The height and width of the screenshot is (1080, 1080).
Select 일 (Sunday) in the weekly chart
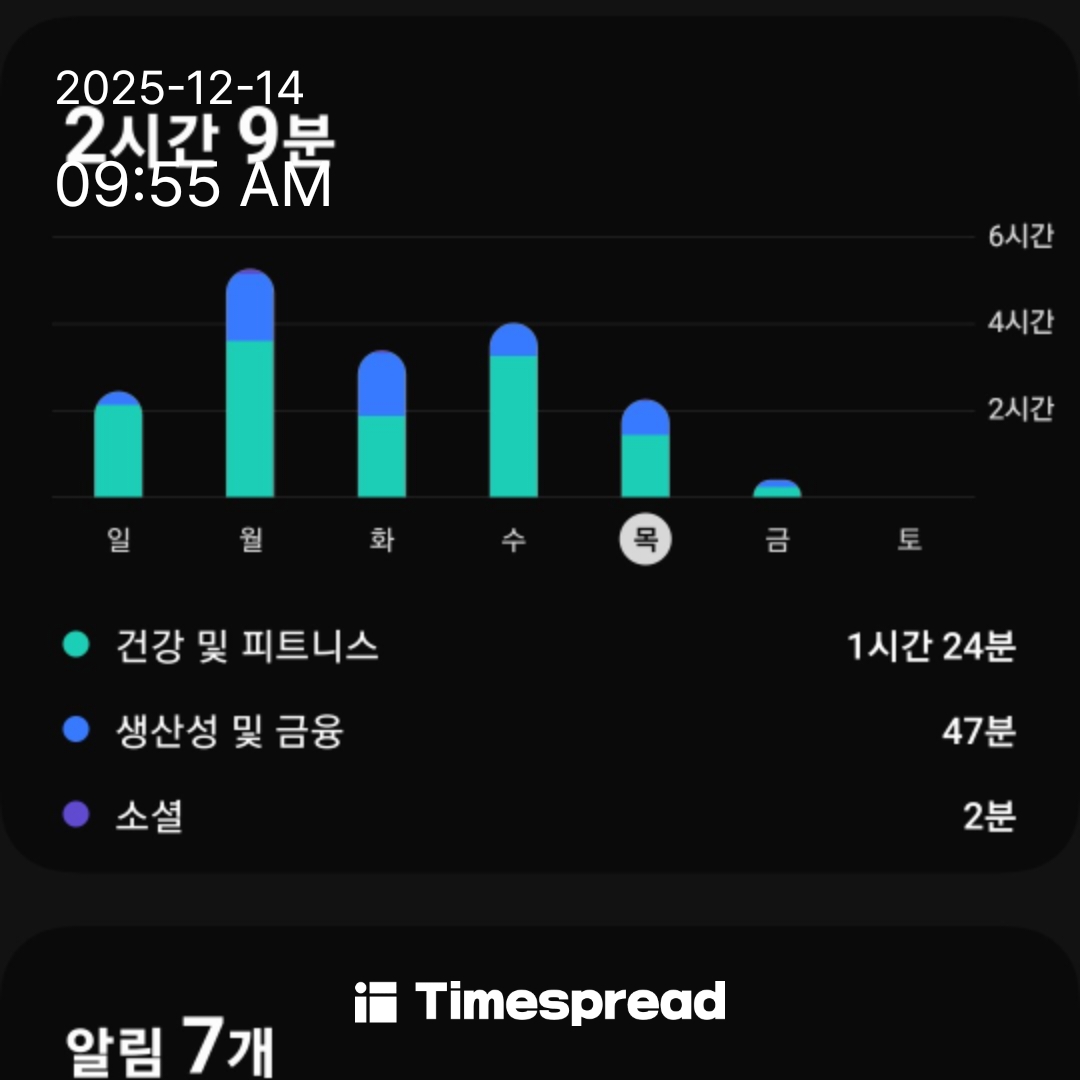click(118, 539)
